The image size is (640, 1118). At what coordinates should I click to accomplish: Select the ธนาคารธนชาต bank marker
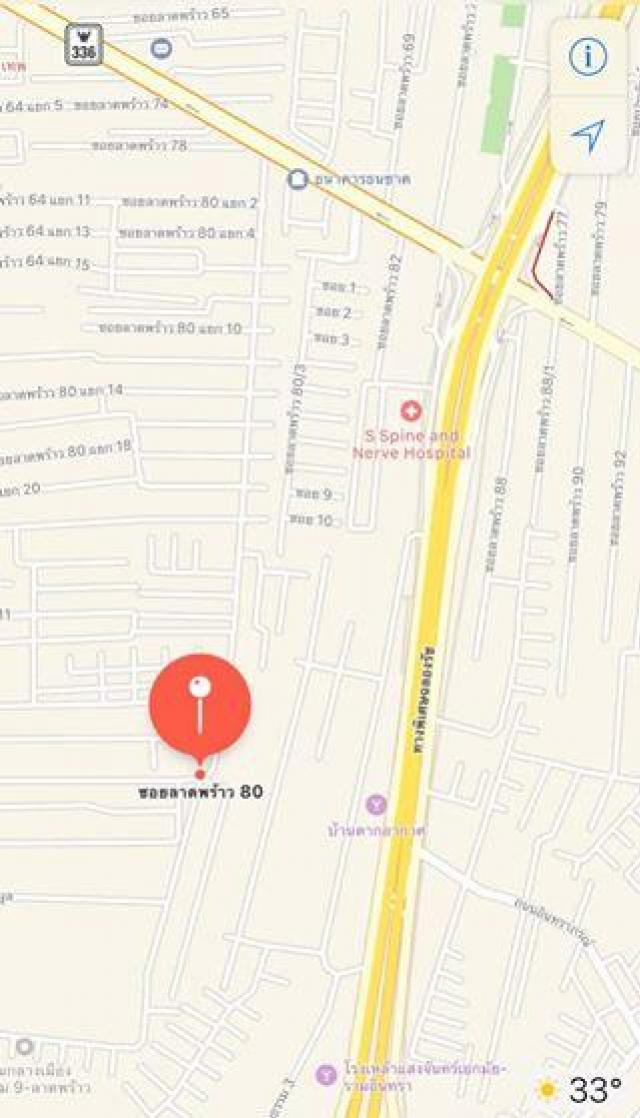[x=297, y=180]
